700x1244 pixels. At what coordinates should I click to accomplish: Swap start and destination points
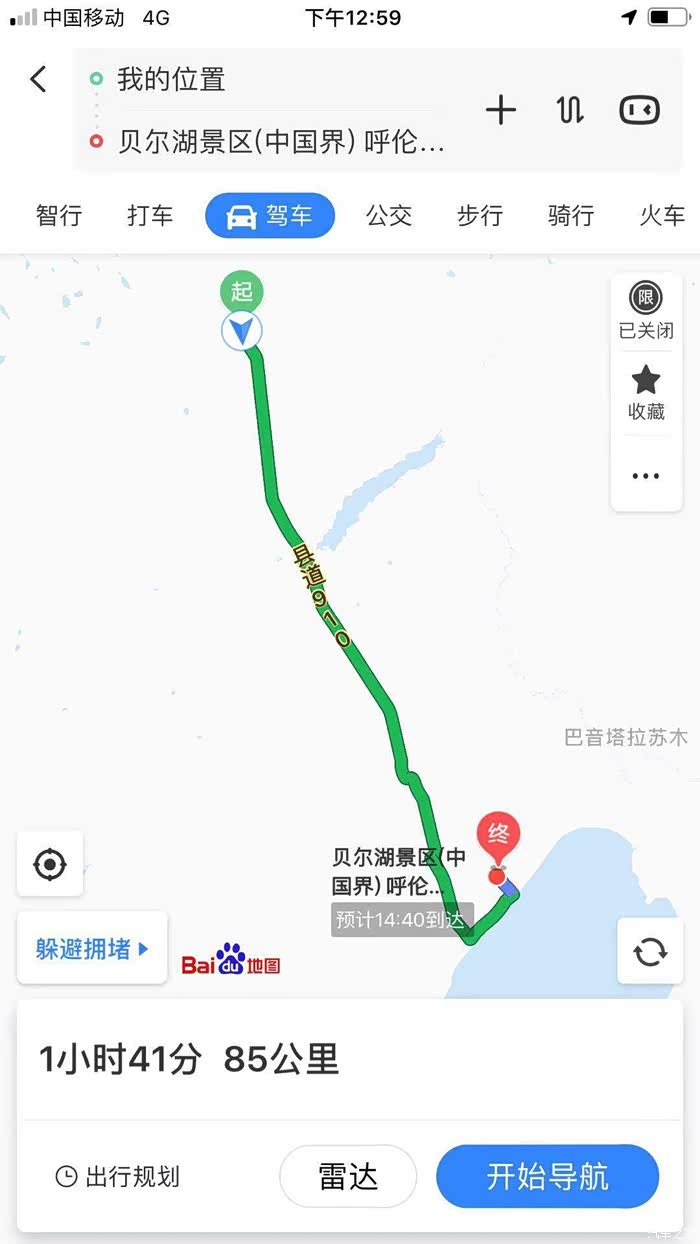(570, 110)
